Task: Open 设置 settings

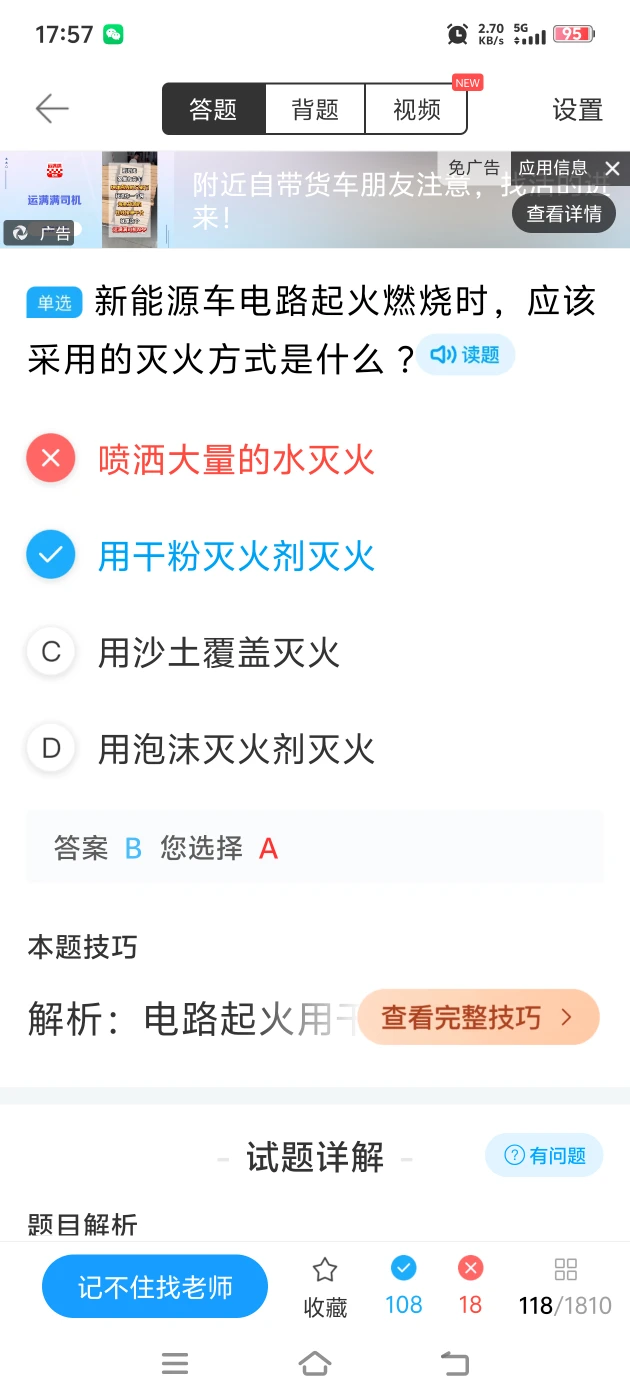Action: [x=577, y=109]
